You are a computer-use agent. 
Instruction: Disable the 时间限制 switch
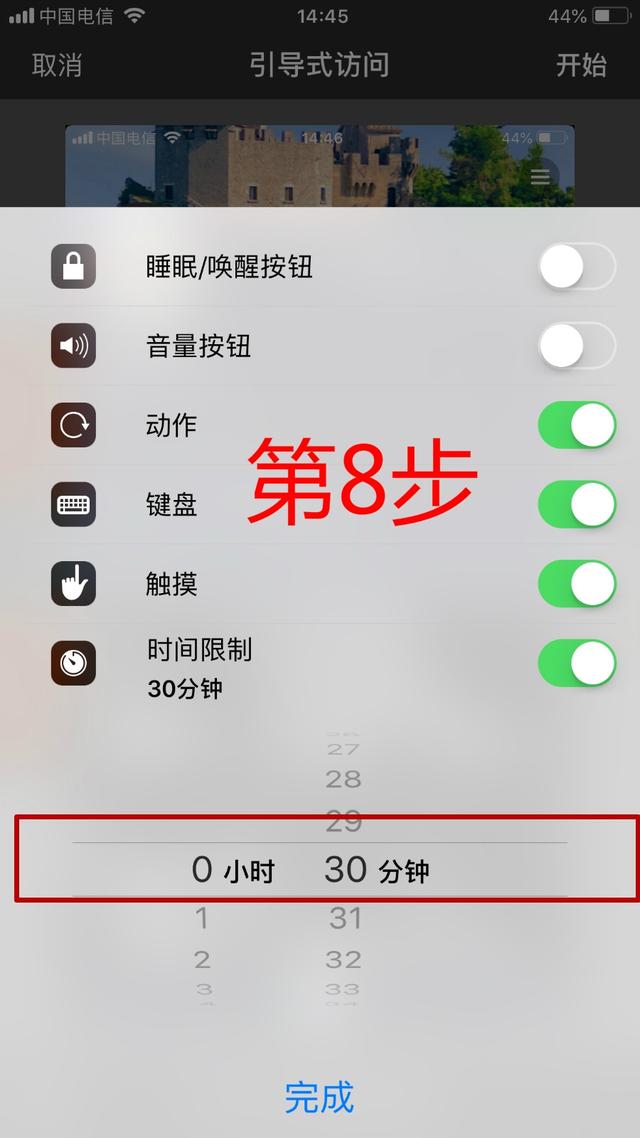coord(576,663)
